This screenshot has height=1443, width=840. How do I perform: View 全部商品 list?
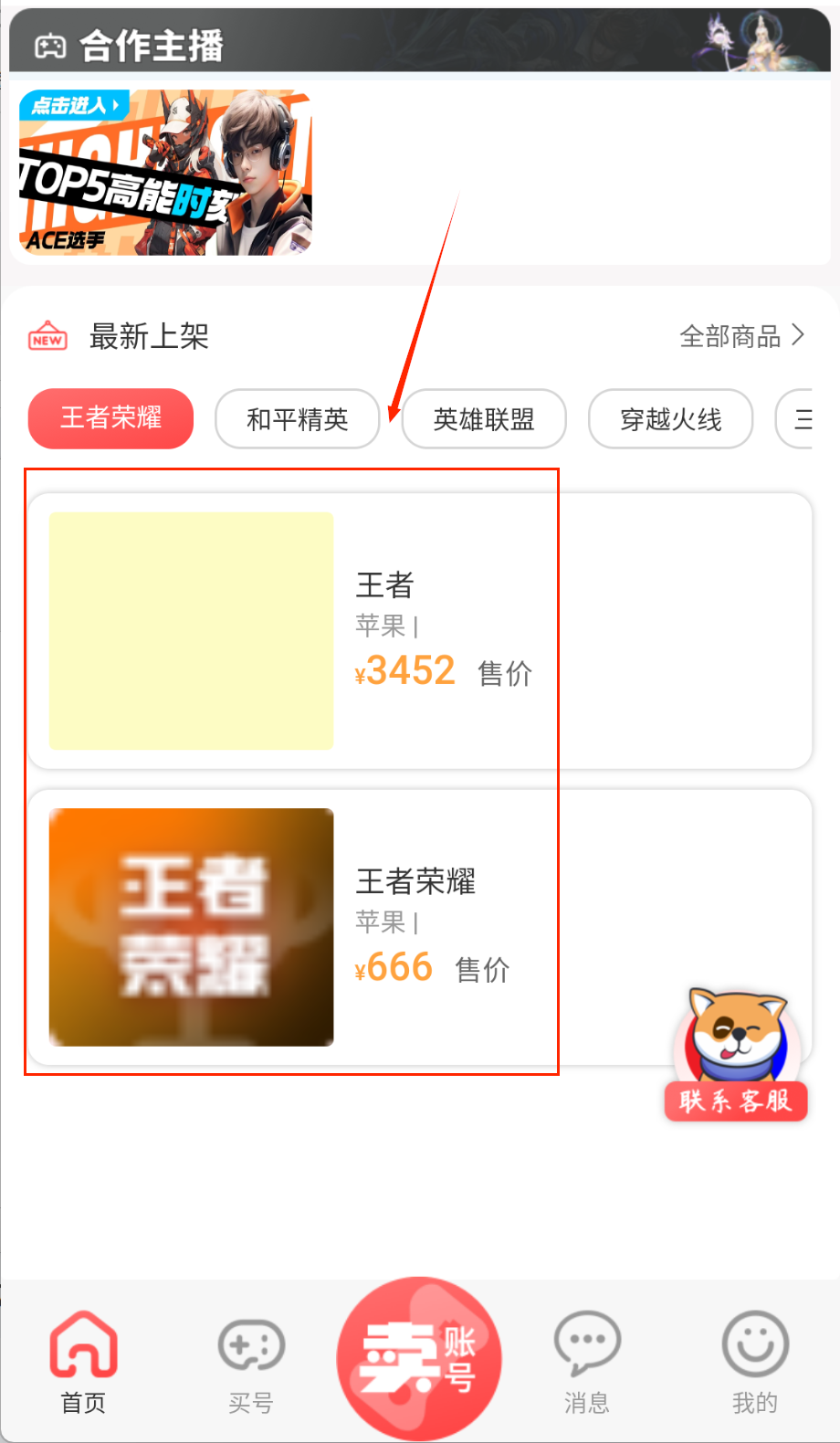pos(741,336)
